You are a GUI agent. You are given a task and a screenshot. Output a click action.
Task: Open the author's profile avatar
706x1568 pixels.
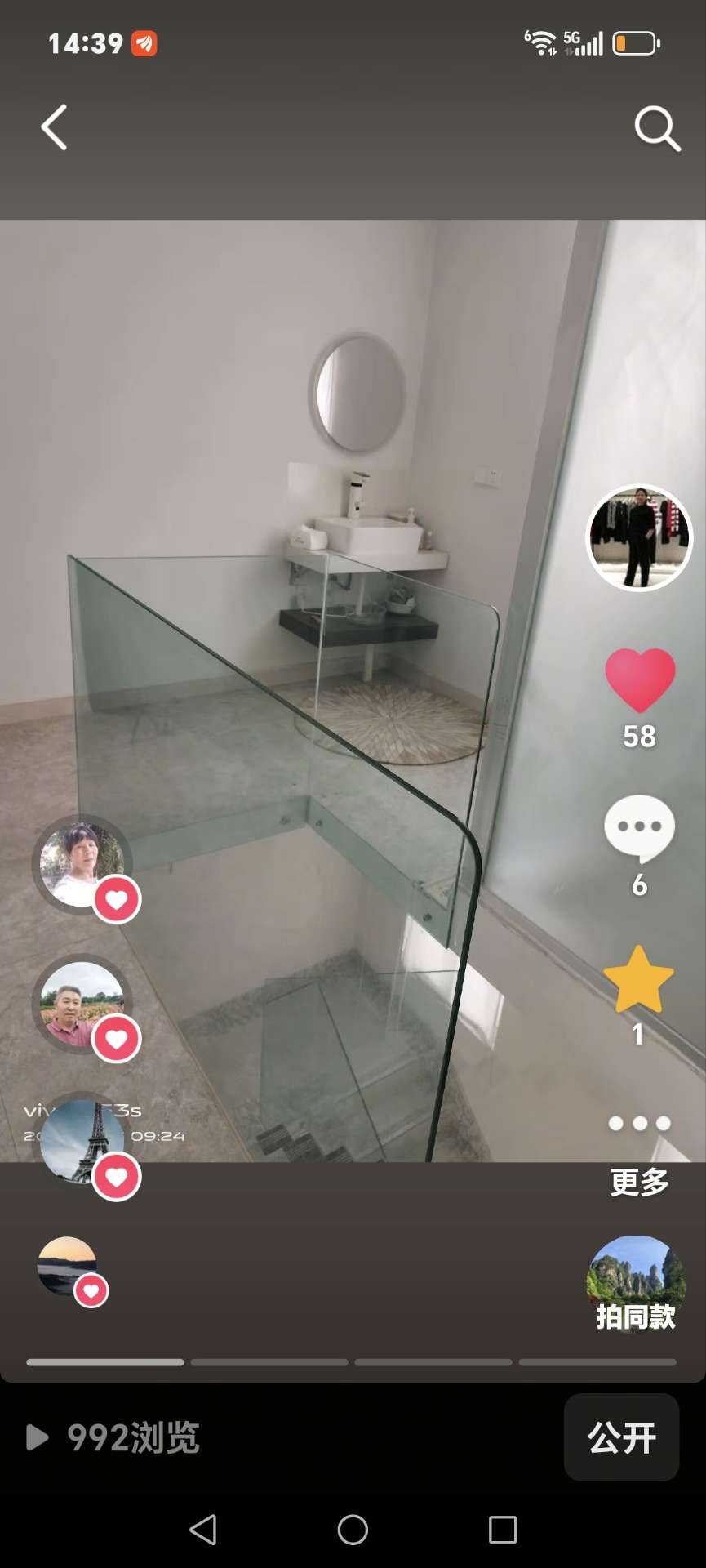pyautogui.click(x=639, y=537)
